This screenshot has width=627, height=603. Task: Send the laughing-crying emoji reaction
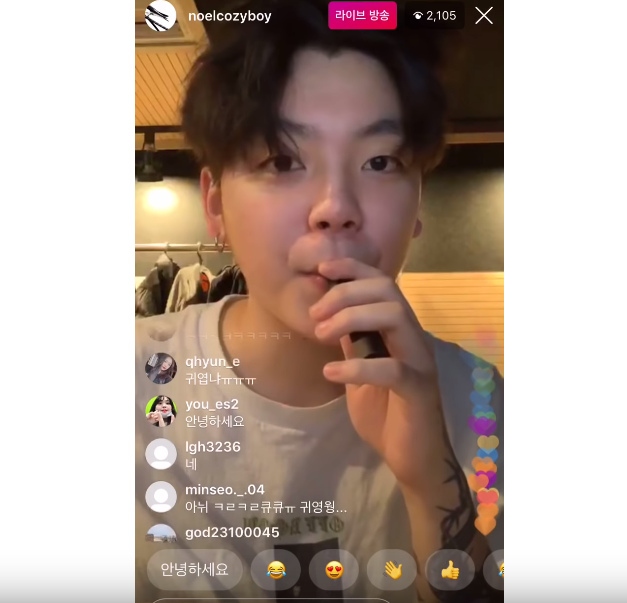click(x=275, y=570)
